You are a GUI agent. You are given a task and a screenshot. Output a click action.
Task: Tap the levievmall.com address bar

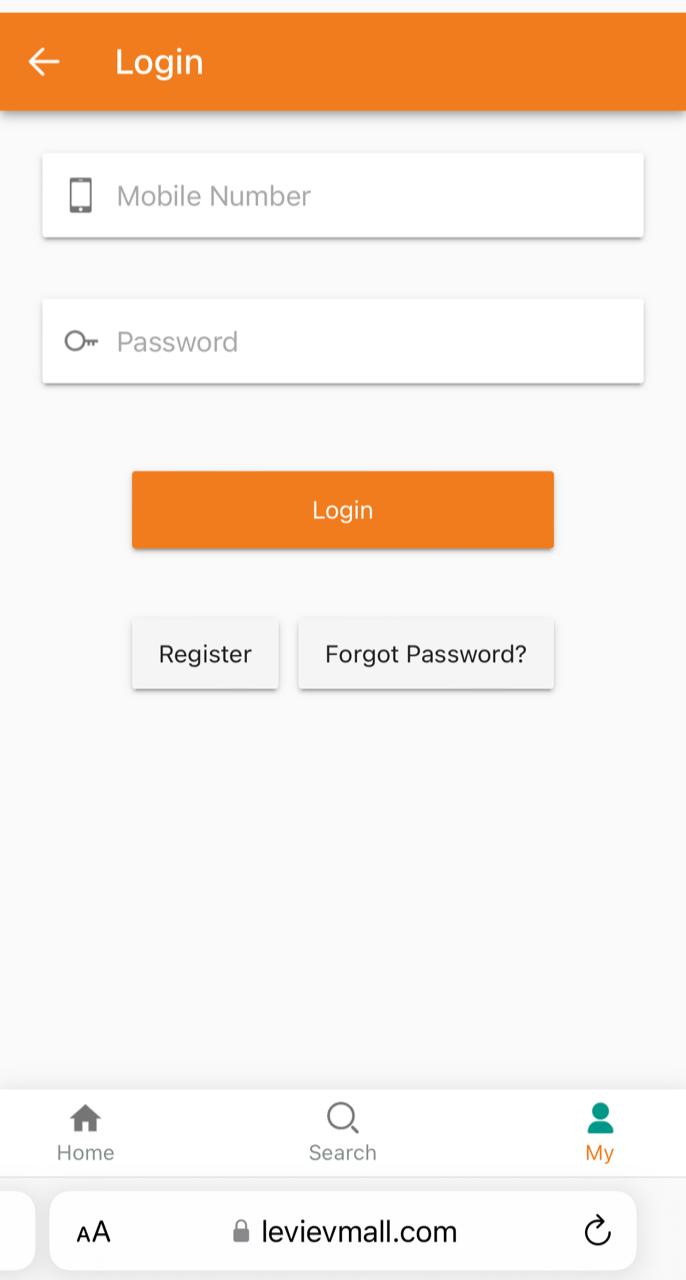[343, 1231]
